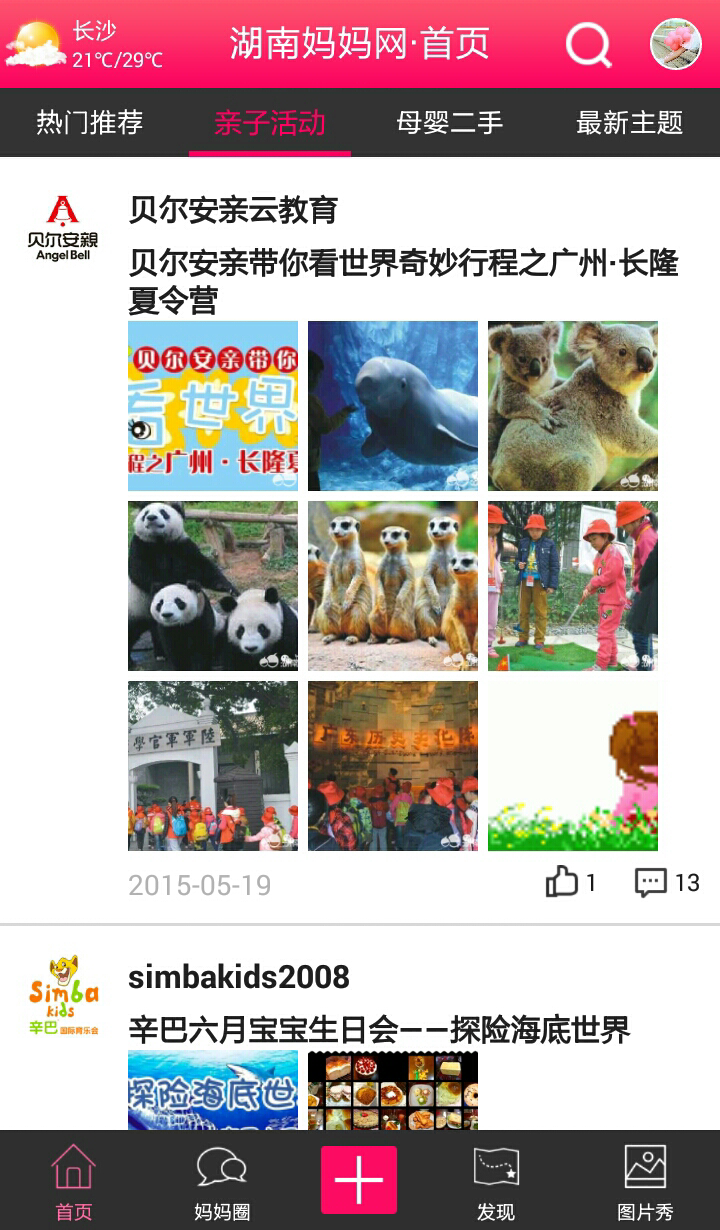Select the 亲子活动 tab
Viewport: 720px width, 1230px height.
(x=270, y=123)
